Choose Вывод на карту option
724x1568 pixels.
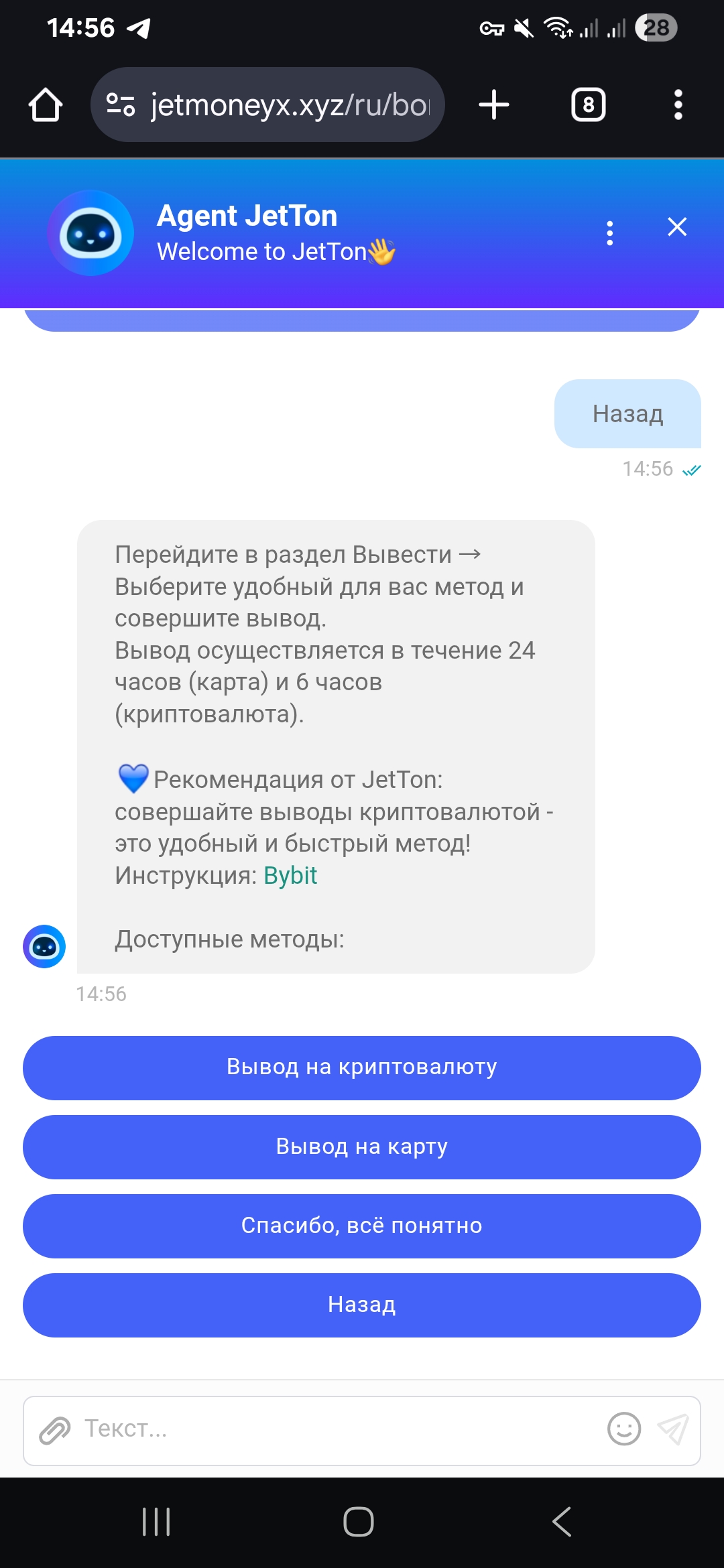coord(362,1147)
